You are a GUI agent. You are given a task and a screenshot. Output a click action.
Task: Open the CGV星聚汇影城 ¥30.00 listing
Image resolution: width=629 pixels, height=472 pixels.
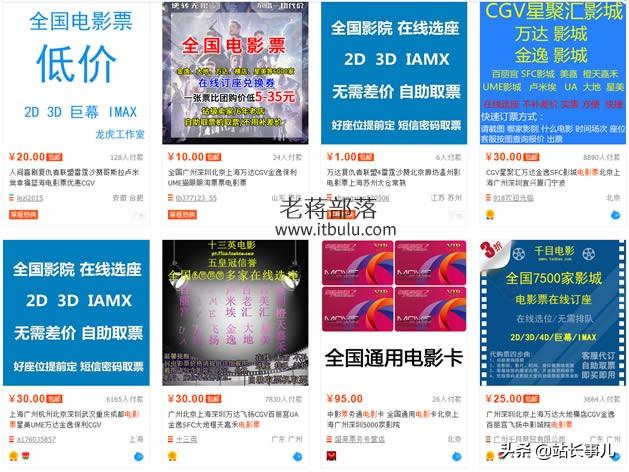tap(552, 73)
